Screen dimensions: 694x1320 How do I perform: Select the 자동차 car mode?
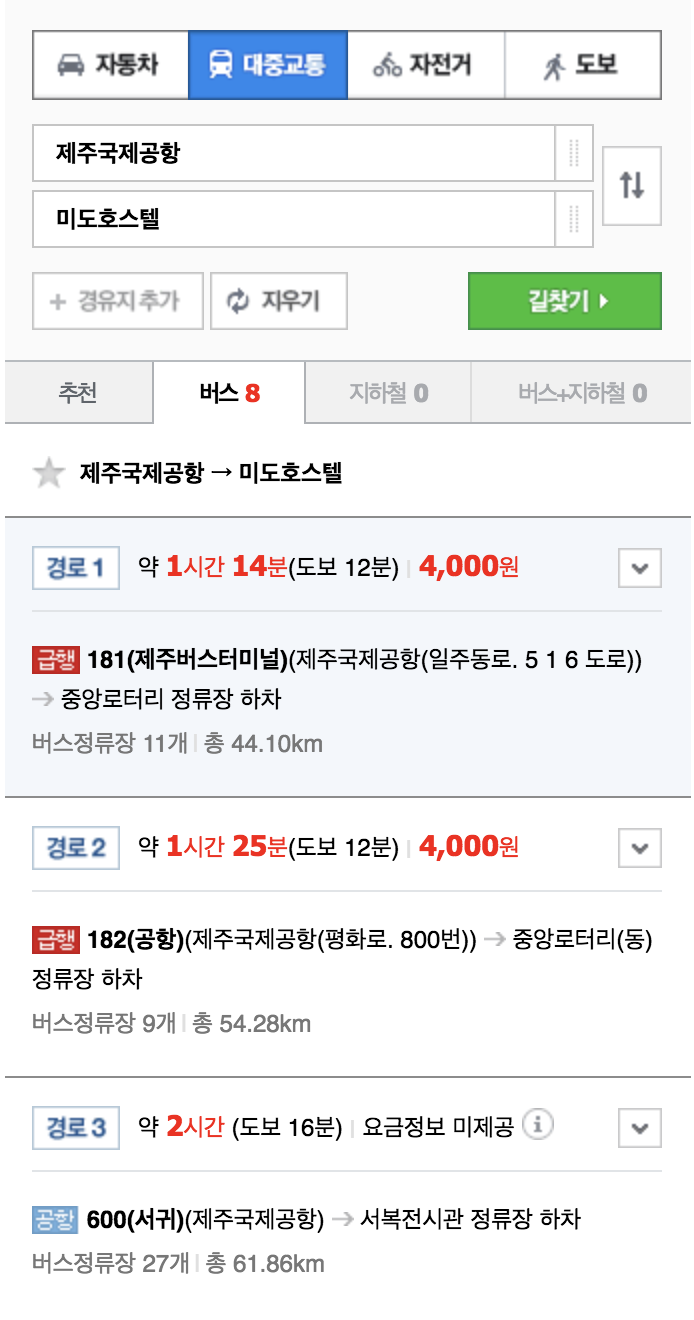[110, 65]
